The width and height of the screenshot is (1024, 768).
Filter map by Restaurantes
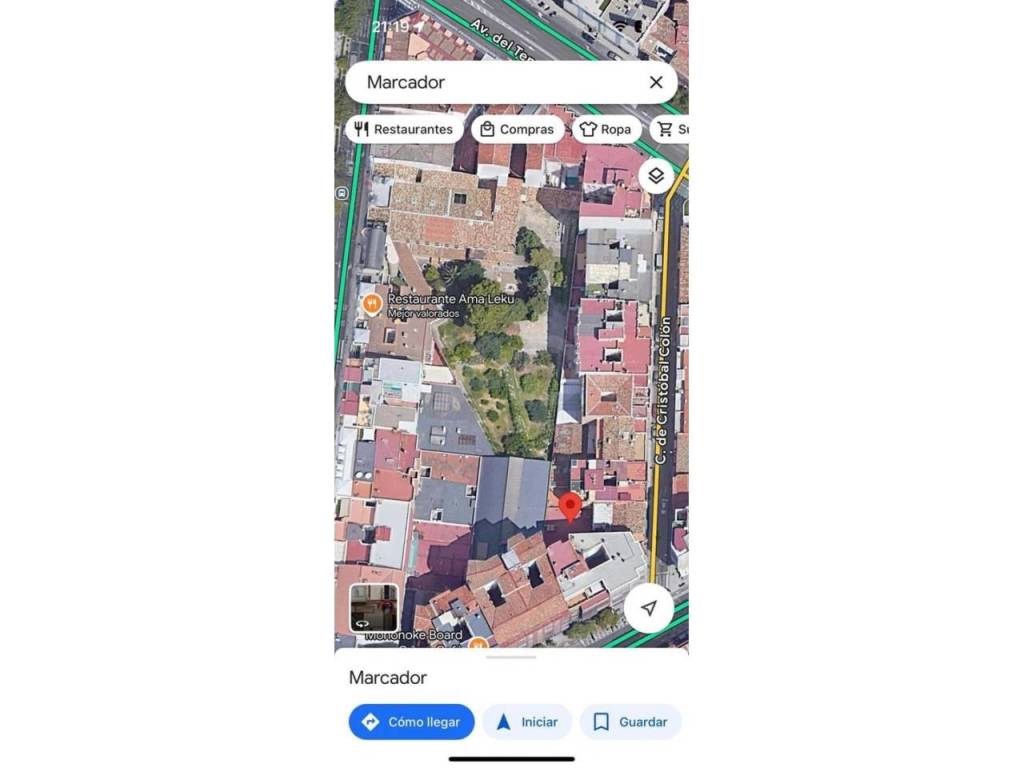coord(404,129)
